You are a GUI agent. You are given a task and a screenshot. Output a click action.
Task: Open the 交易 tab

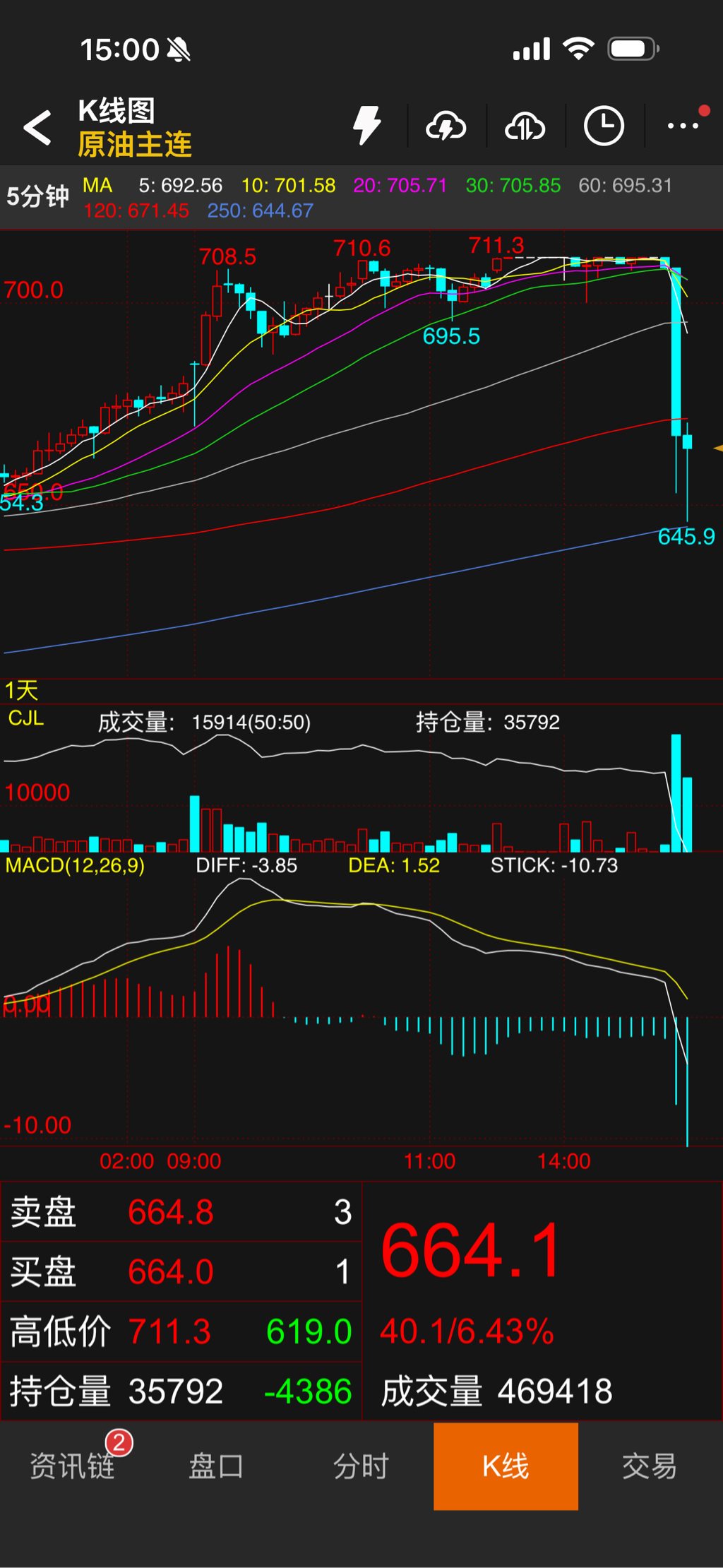tap(650, 1466)
